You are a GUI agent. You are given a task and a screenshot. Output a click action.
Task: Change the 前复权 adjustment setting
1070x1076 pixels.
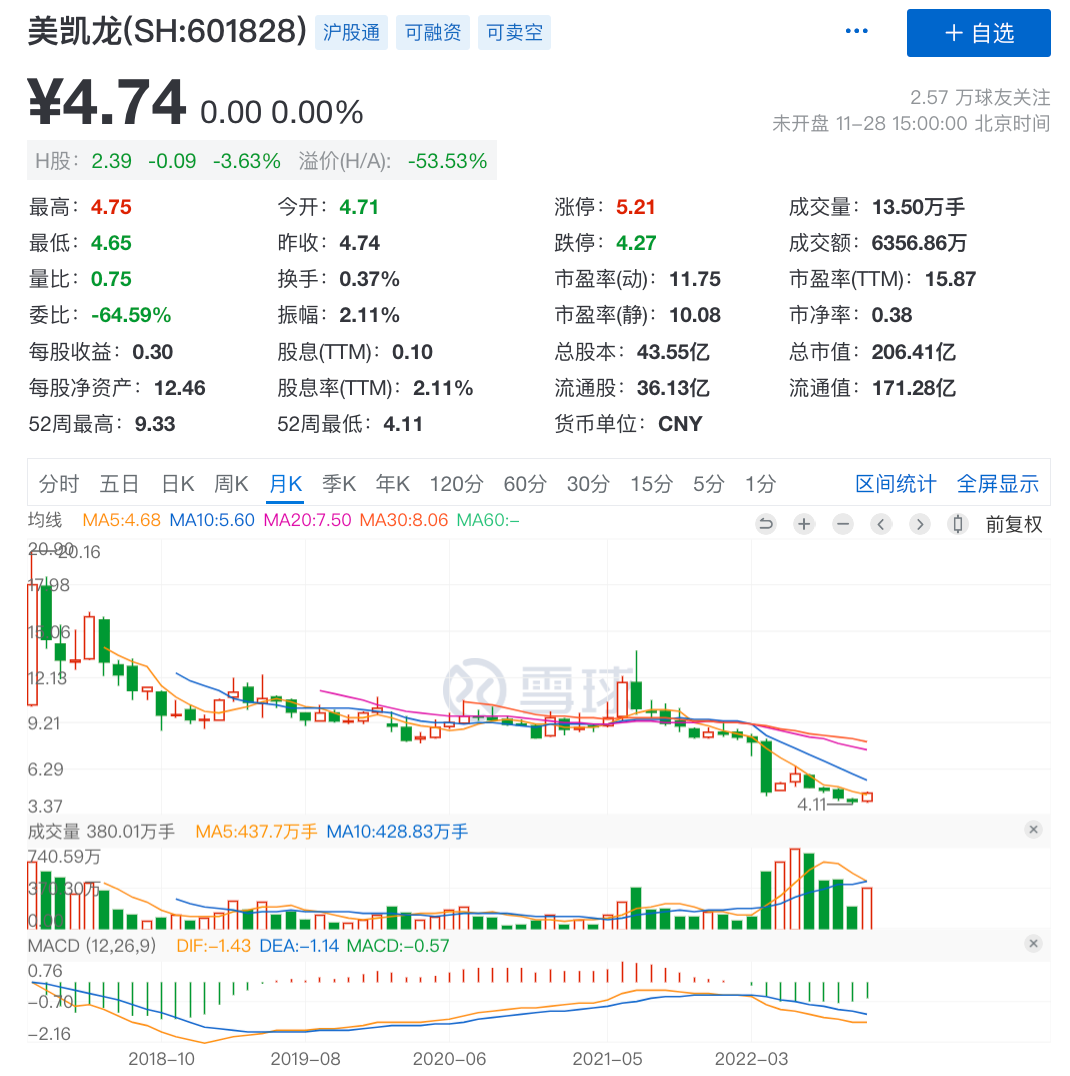[x=1013, y=524]
